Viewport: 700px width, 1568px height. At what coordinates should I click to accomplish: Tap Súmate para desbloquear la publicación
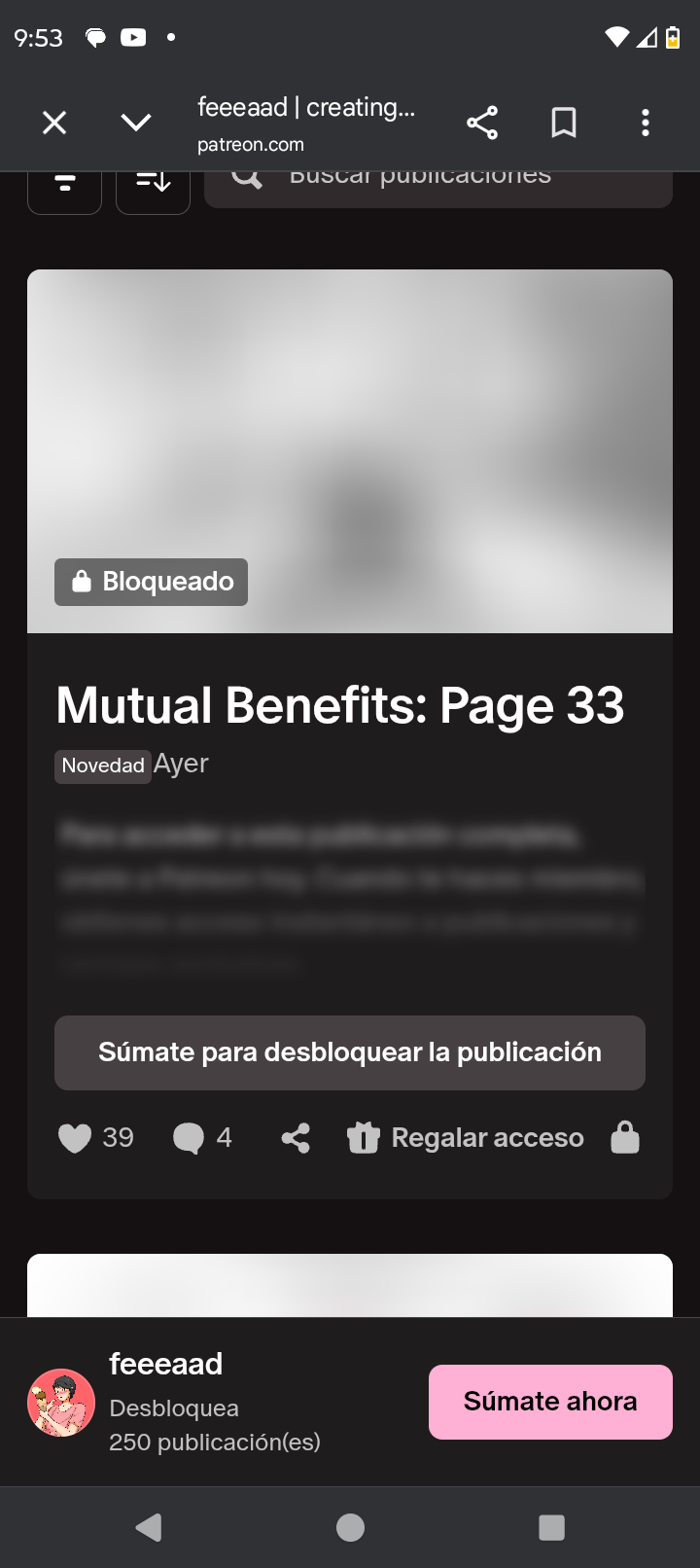coord(350,1052)
